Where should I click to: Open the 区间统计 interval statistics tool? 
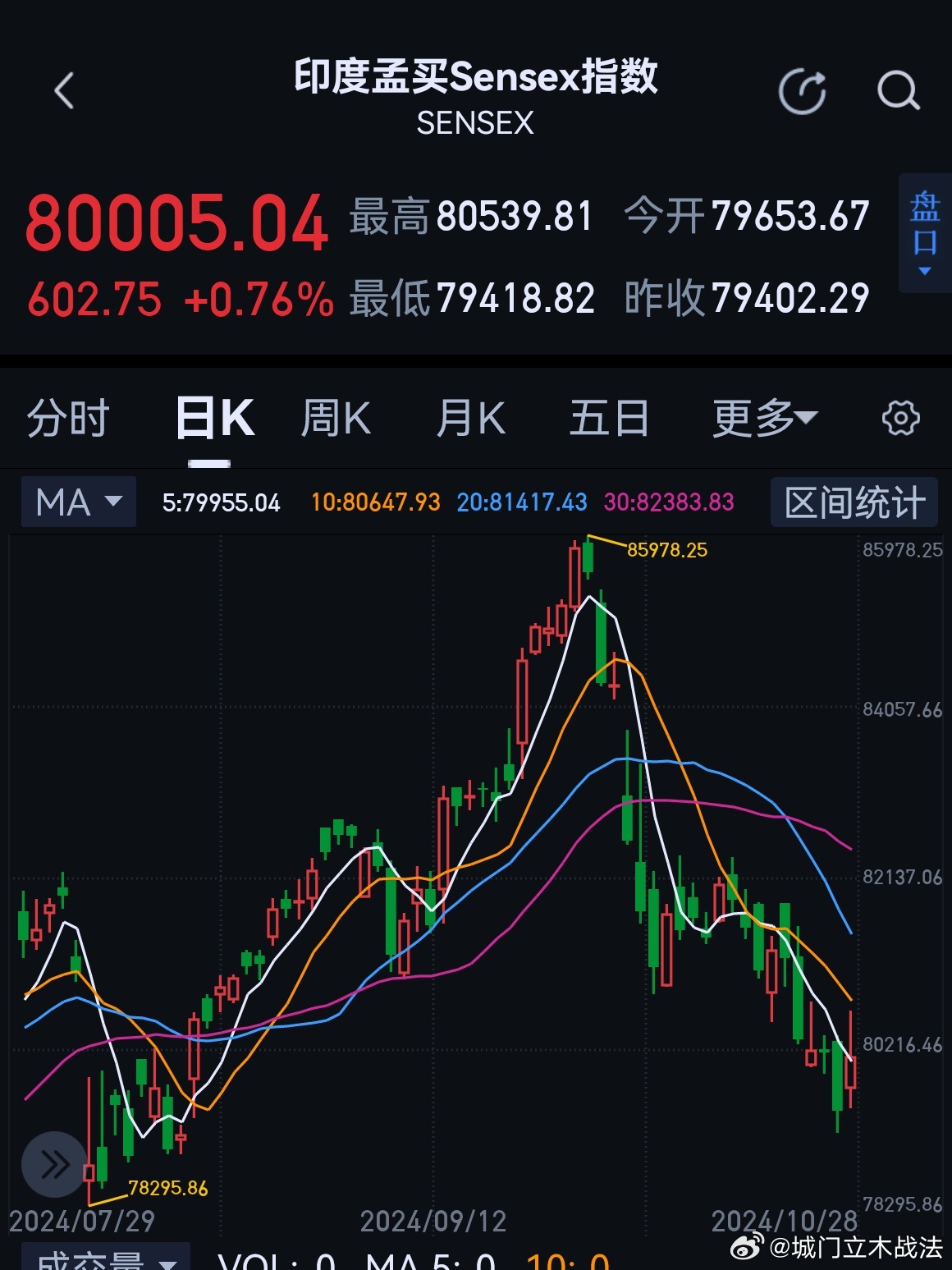(852, 502)
